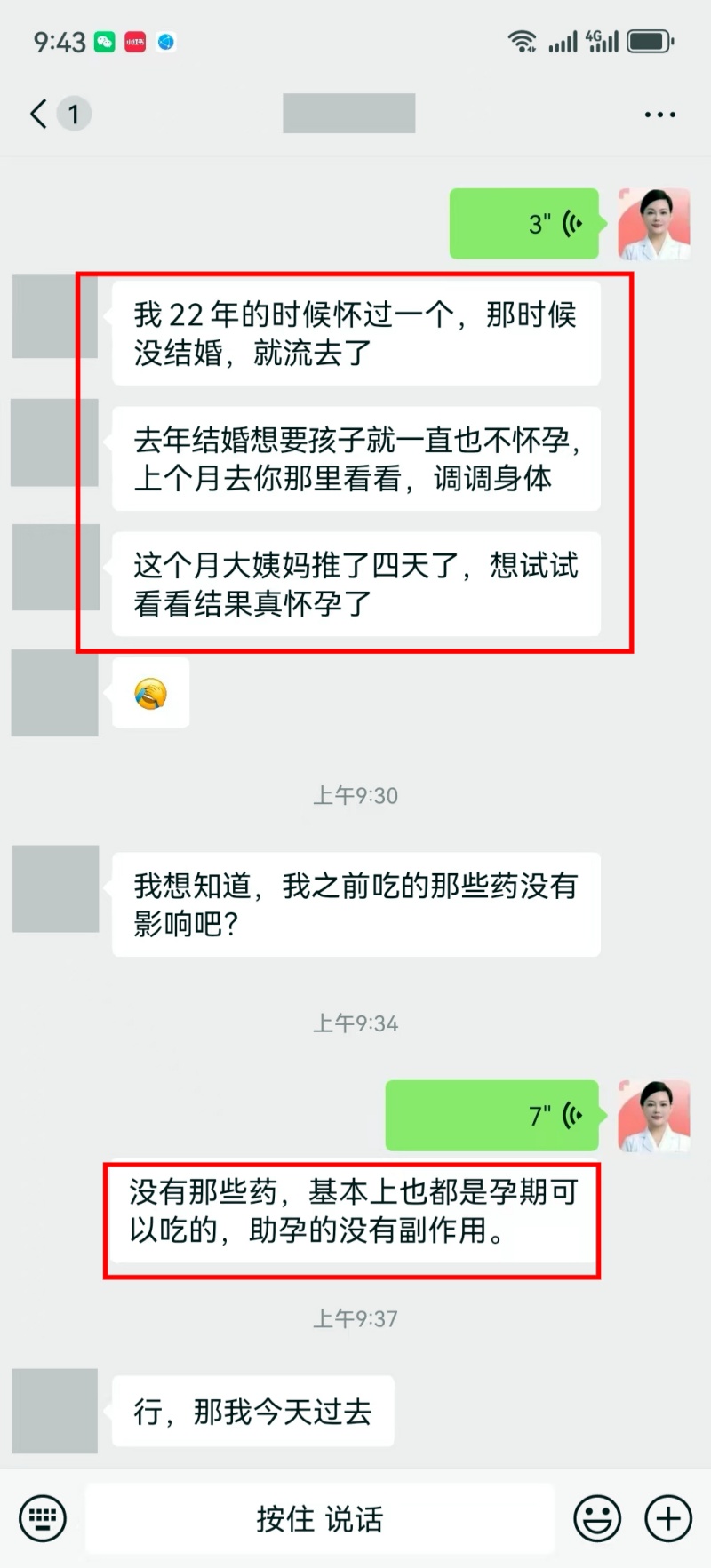Tap the laughing-crying emoji message

(x=150, y=694)
